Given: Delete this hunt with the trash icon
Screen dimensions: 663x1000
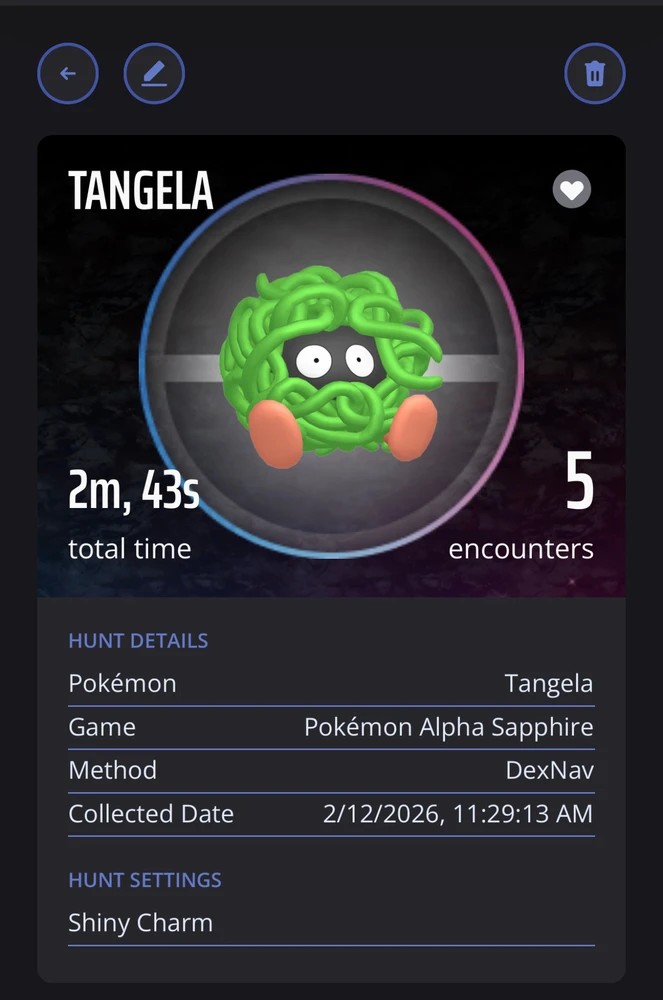Looking at the screenshot, I should (x=594, y=74).
